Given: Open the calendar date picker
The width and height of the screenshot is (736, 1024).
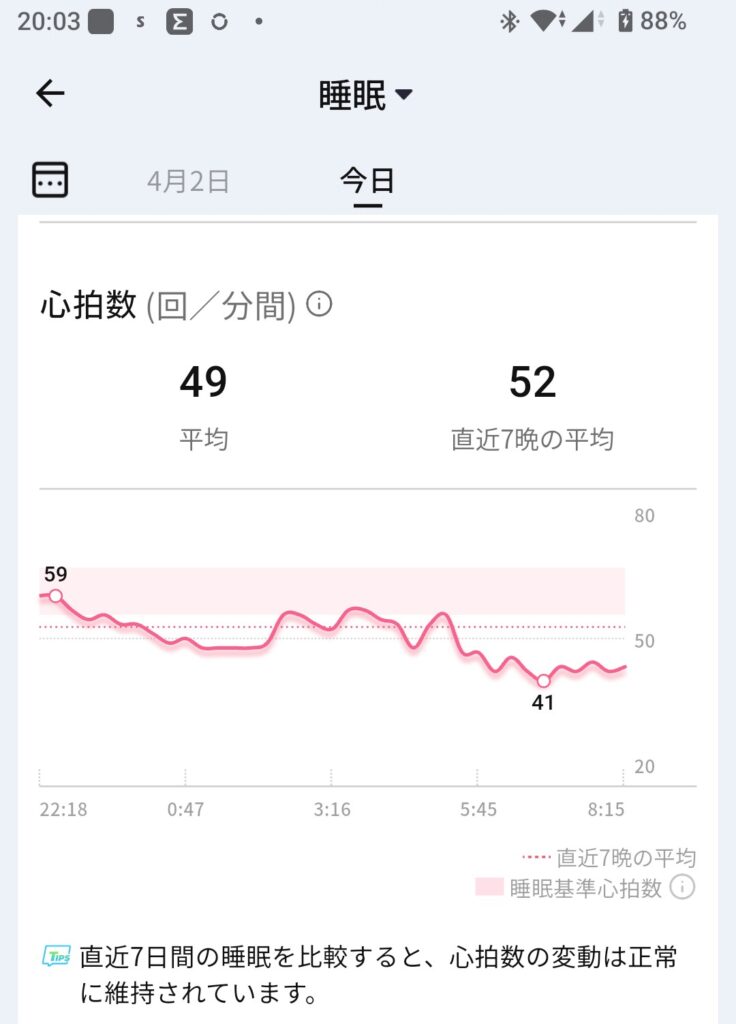Looking at the screenshot, I should (50, 179).
